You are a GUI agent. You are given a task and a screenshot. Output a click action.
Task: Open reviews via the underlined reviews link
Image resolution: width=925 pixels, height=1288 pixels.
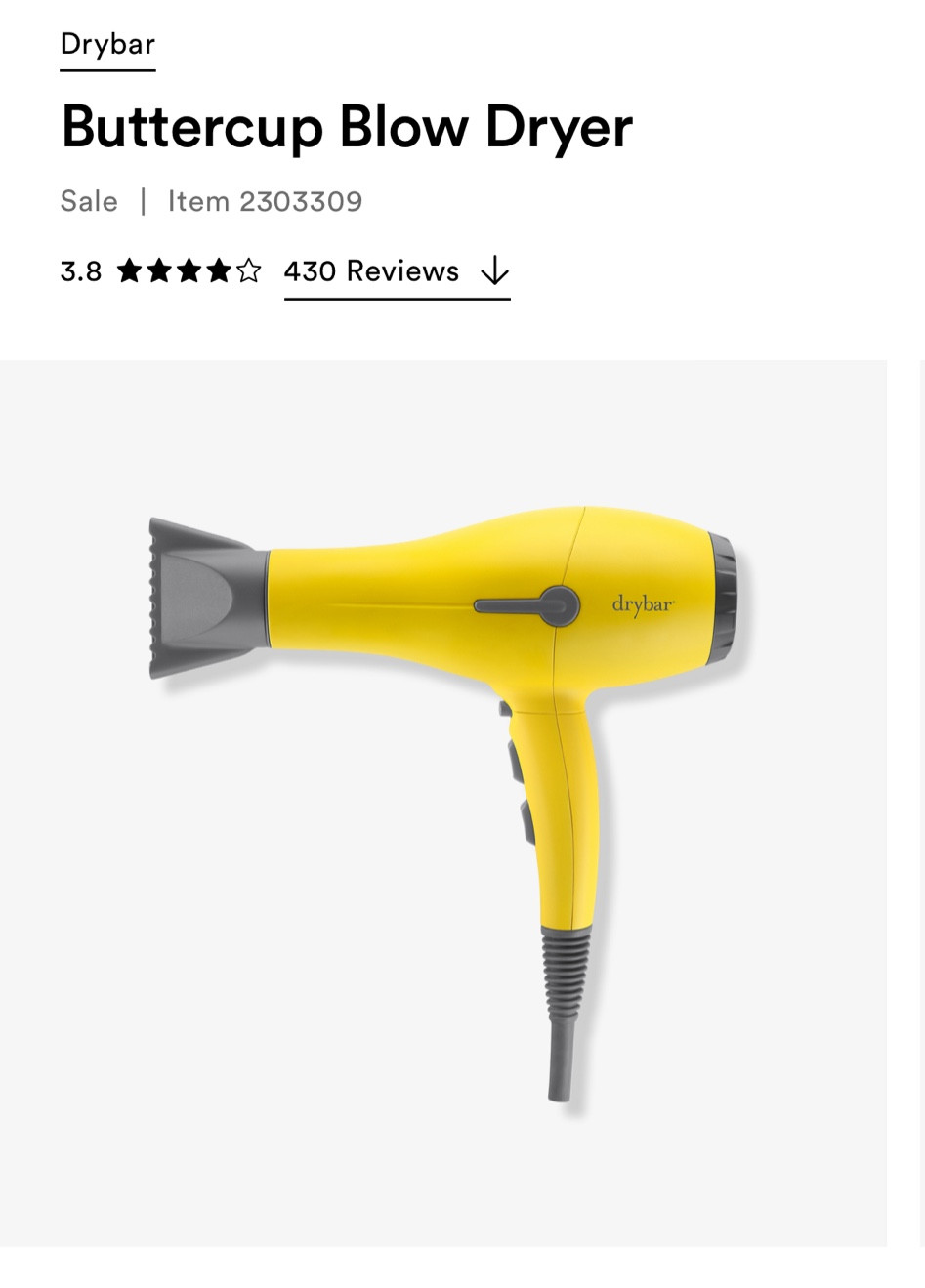click(371, 270)
